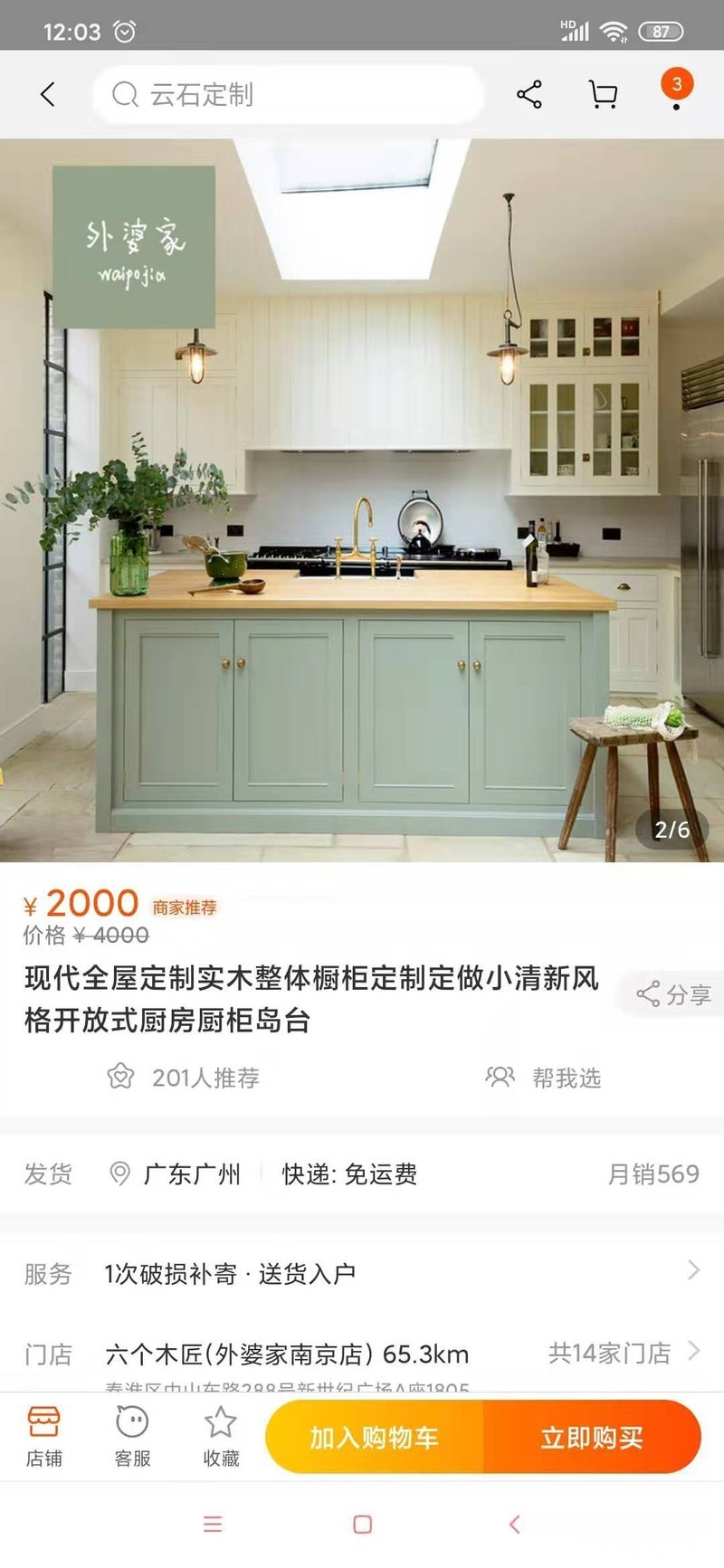724x1568 pixels.
Task: Open the 店铺 shop page
Action: 43,1436
